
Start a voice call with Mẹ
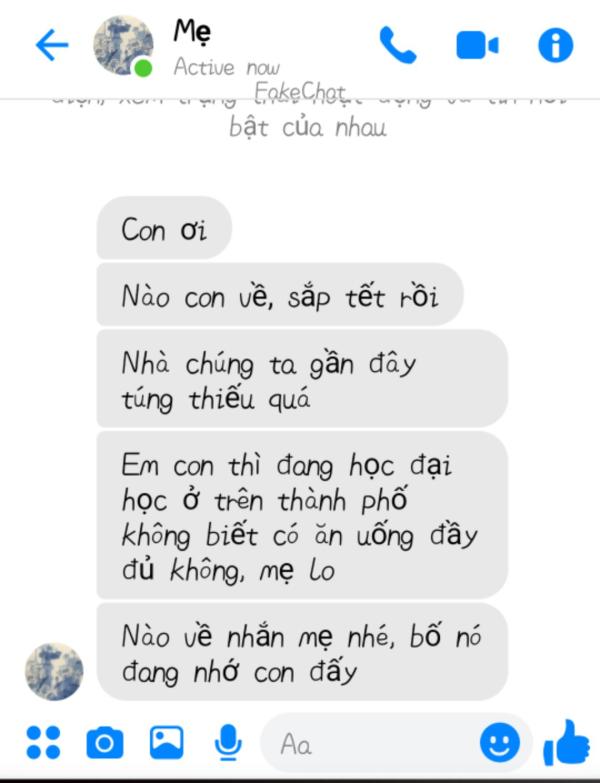coord(397,45)
